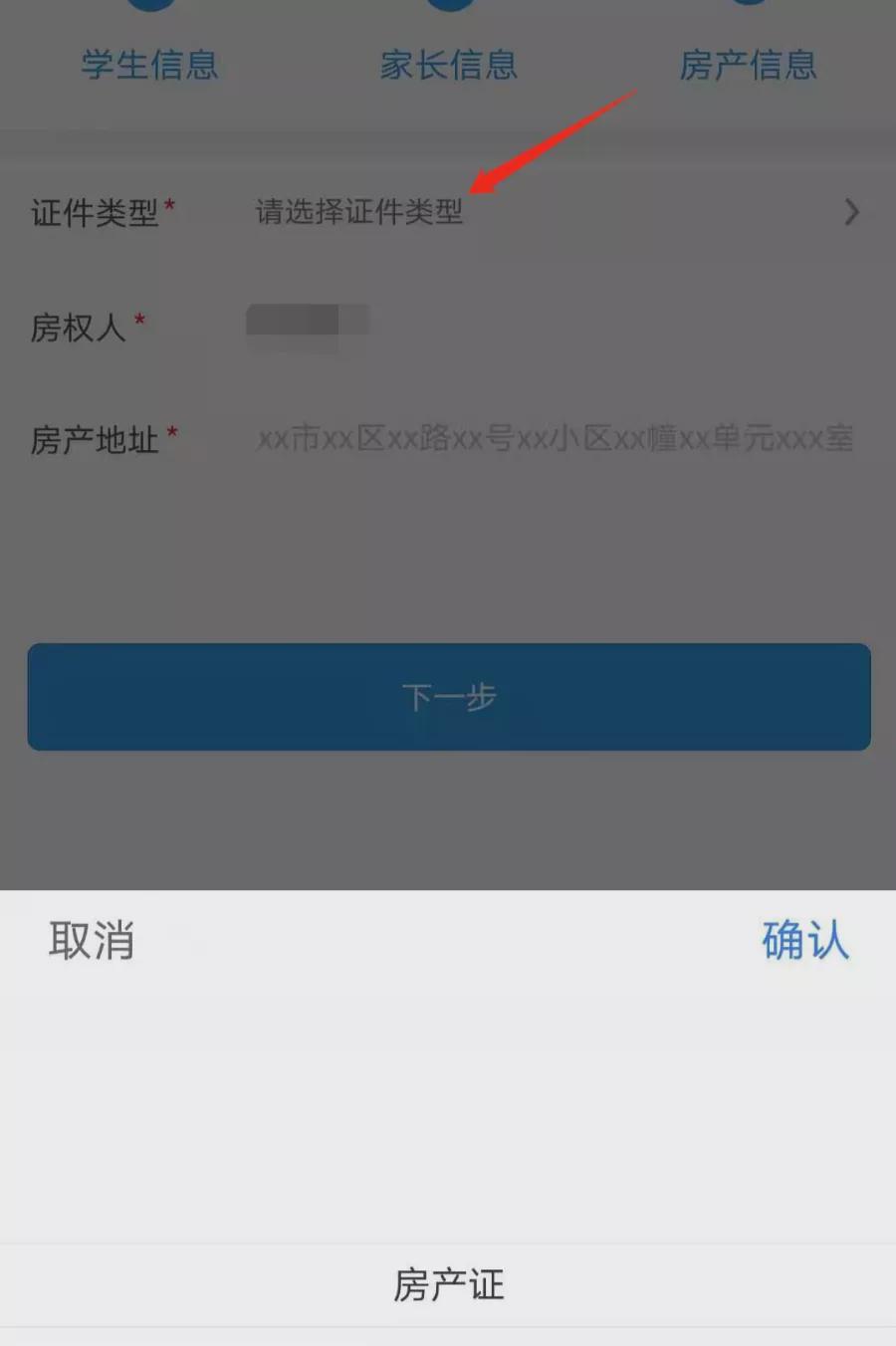Click the red asterisk next to 证件类型

pos(171,205)
